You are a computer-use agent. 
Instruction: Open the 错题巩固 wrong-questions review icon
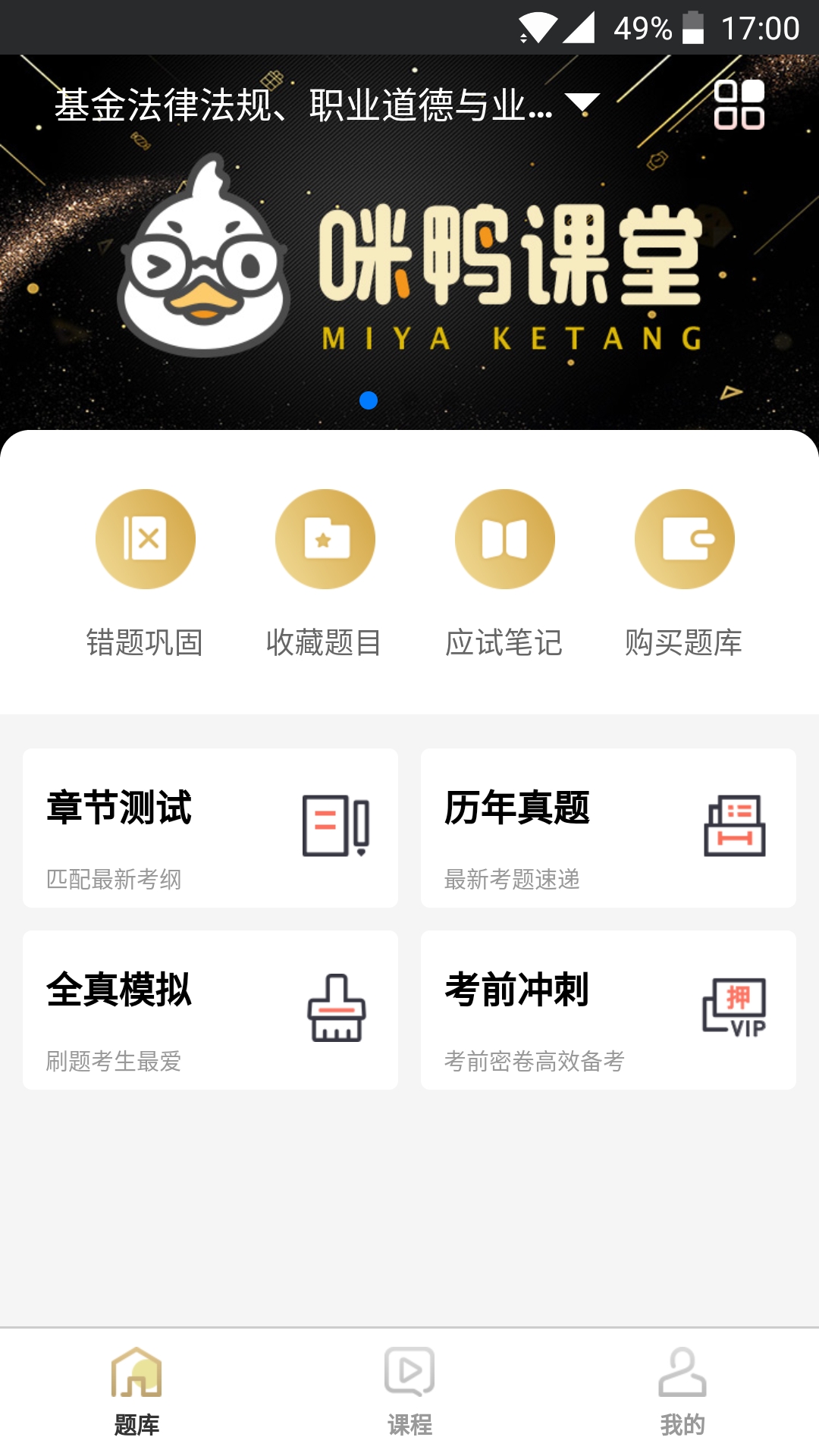(x=146, y=538)
